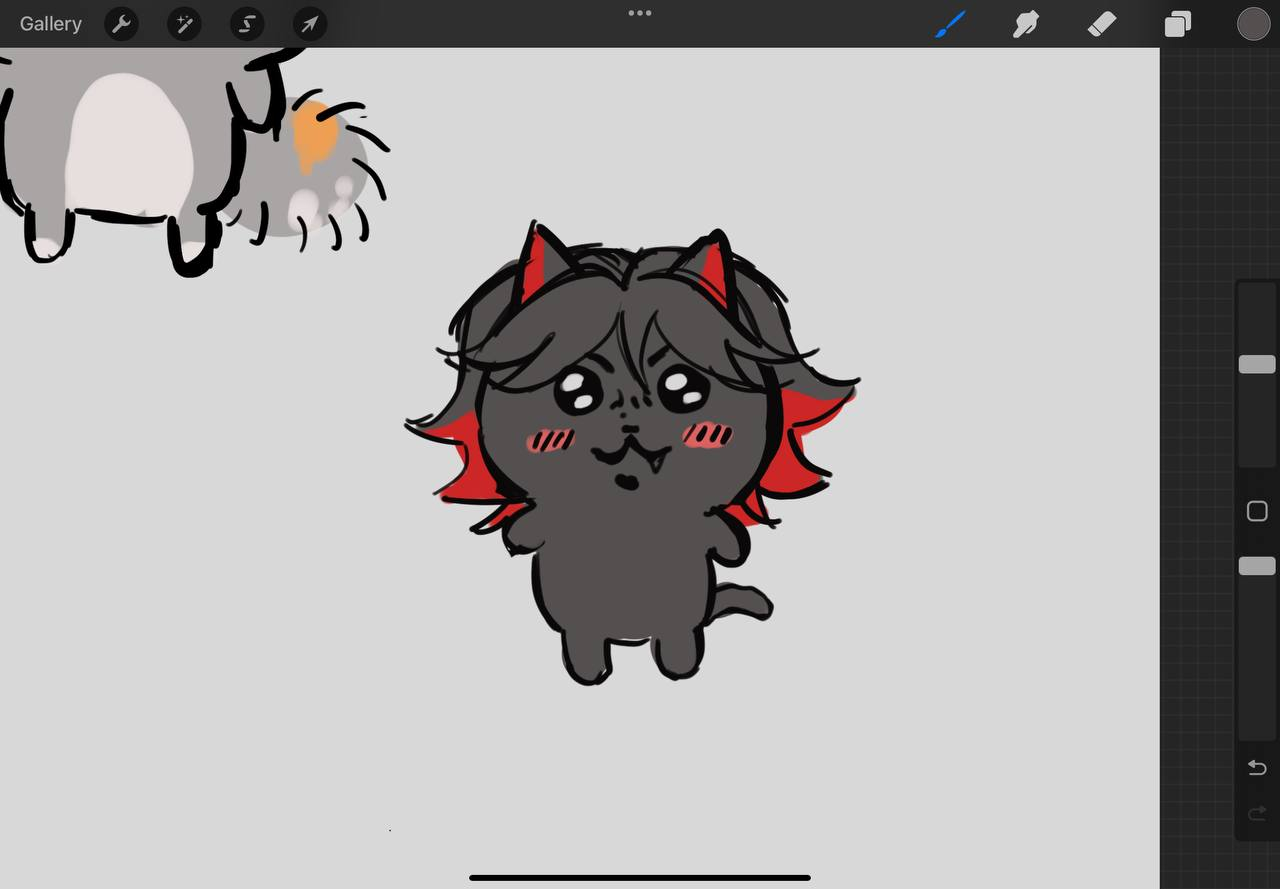The height and width of the screenshot is (889, 1280).
Task: Tap the square modify button on sidebar
Action: click(x=1257, y=511)
